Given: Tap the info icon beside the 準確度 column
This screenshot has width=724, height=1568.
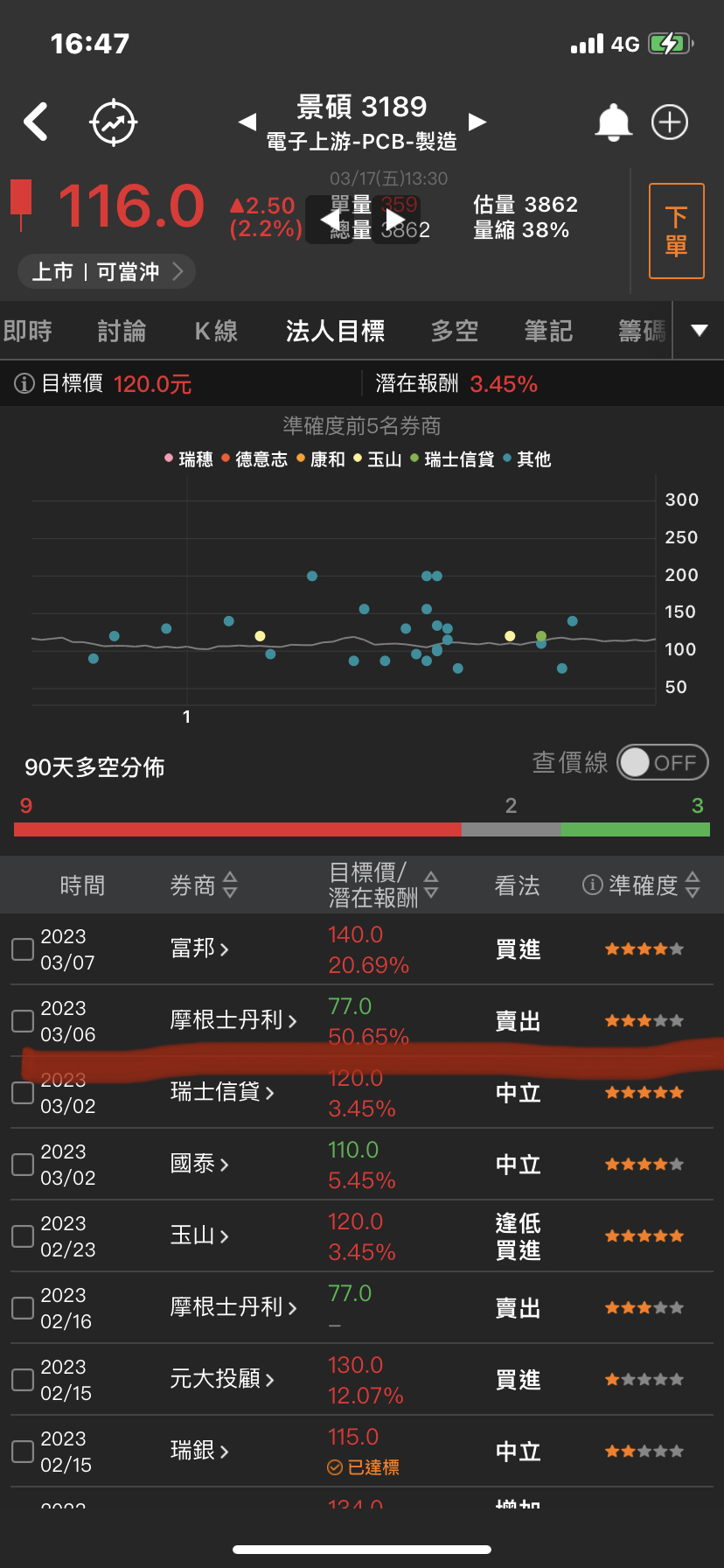Looking at the screenshot, I should (593, 885).
